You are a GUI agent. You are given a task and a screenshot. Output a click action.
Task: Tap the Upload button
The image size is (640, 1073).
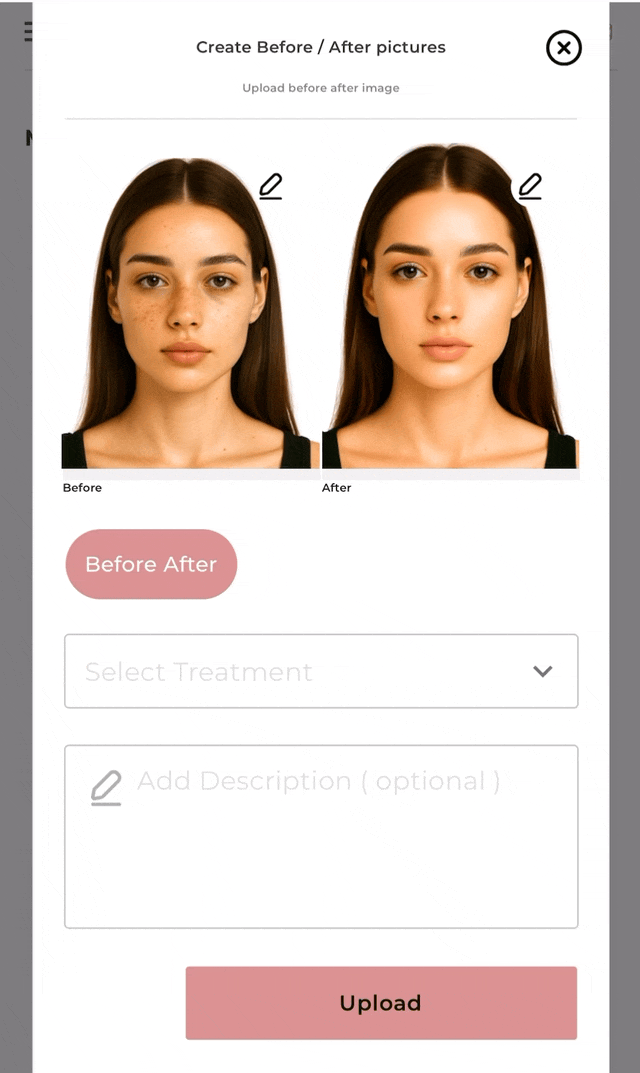[x=381, y=1003]
